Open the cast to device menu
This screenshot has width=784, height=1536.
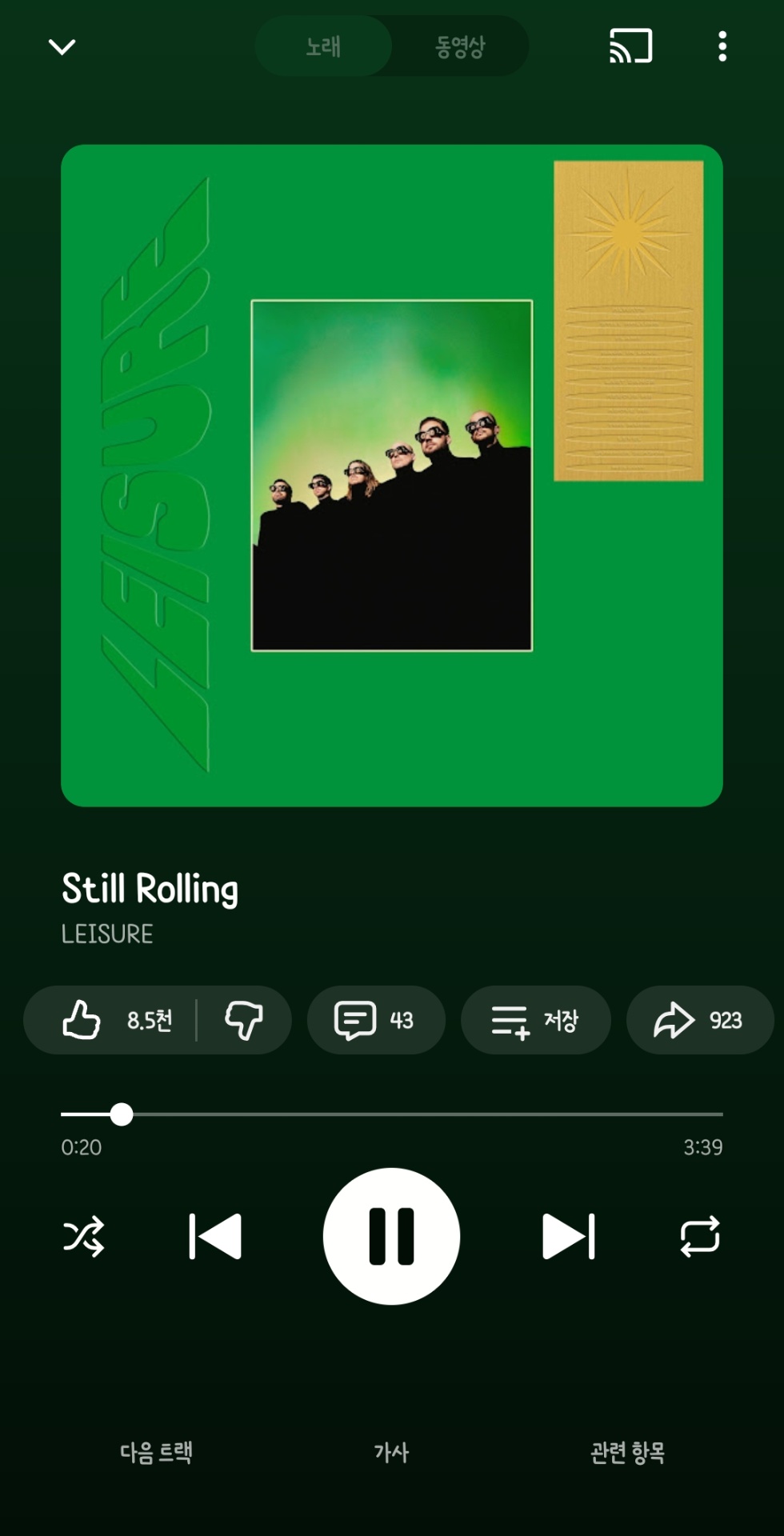[x=630, y=46]
